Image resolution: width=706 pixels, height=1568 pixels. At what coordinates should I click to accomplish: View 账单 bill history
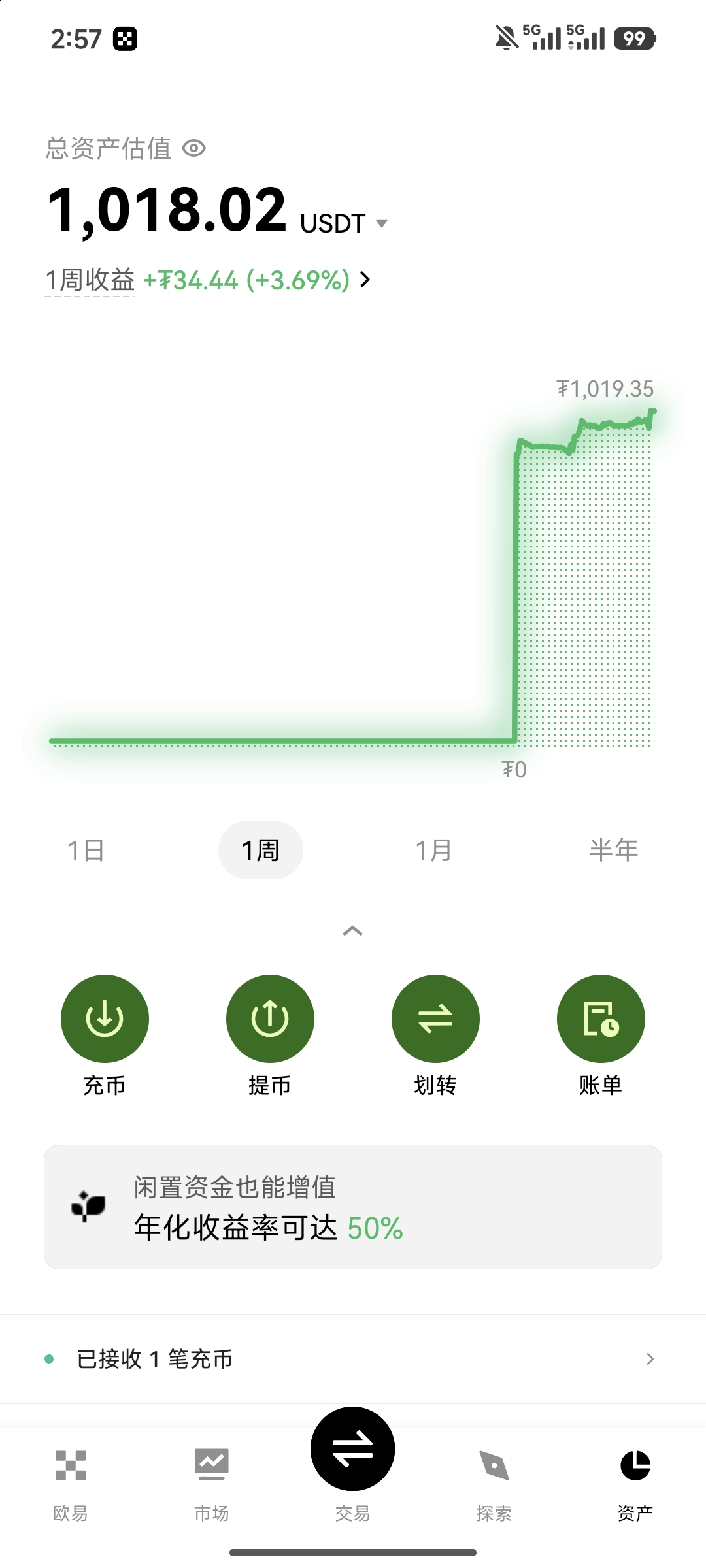tap(601, 1019)
